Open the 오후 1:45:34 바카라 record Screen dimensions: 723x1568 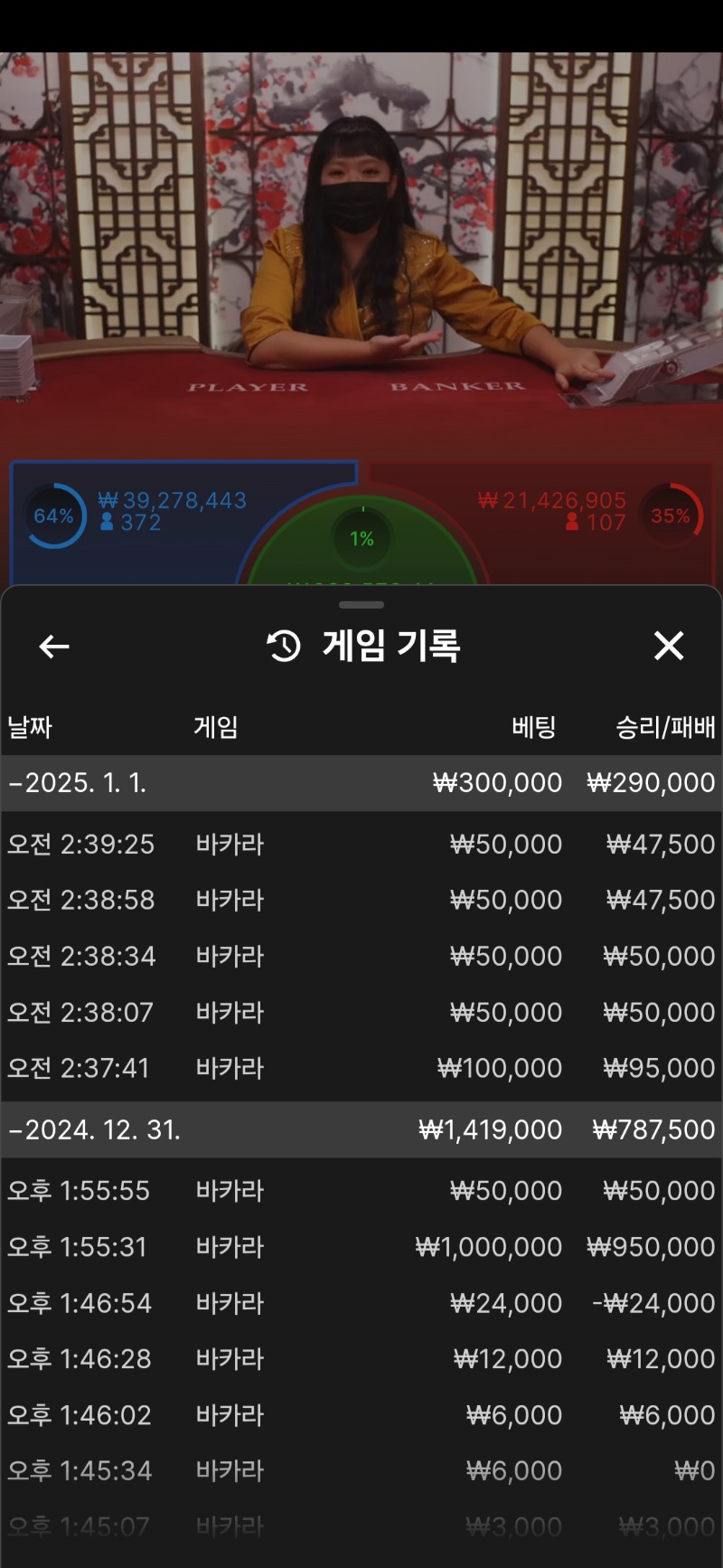(361, 1471)
